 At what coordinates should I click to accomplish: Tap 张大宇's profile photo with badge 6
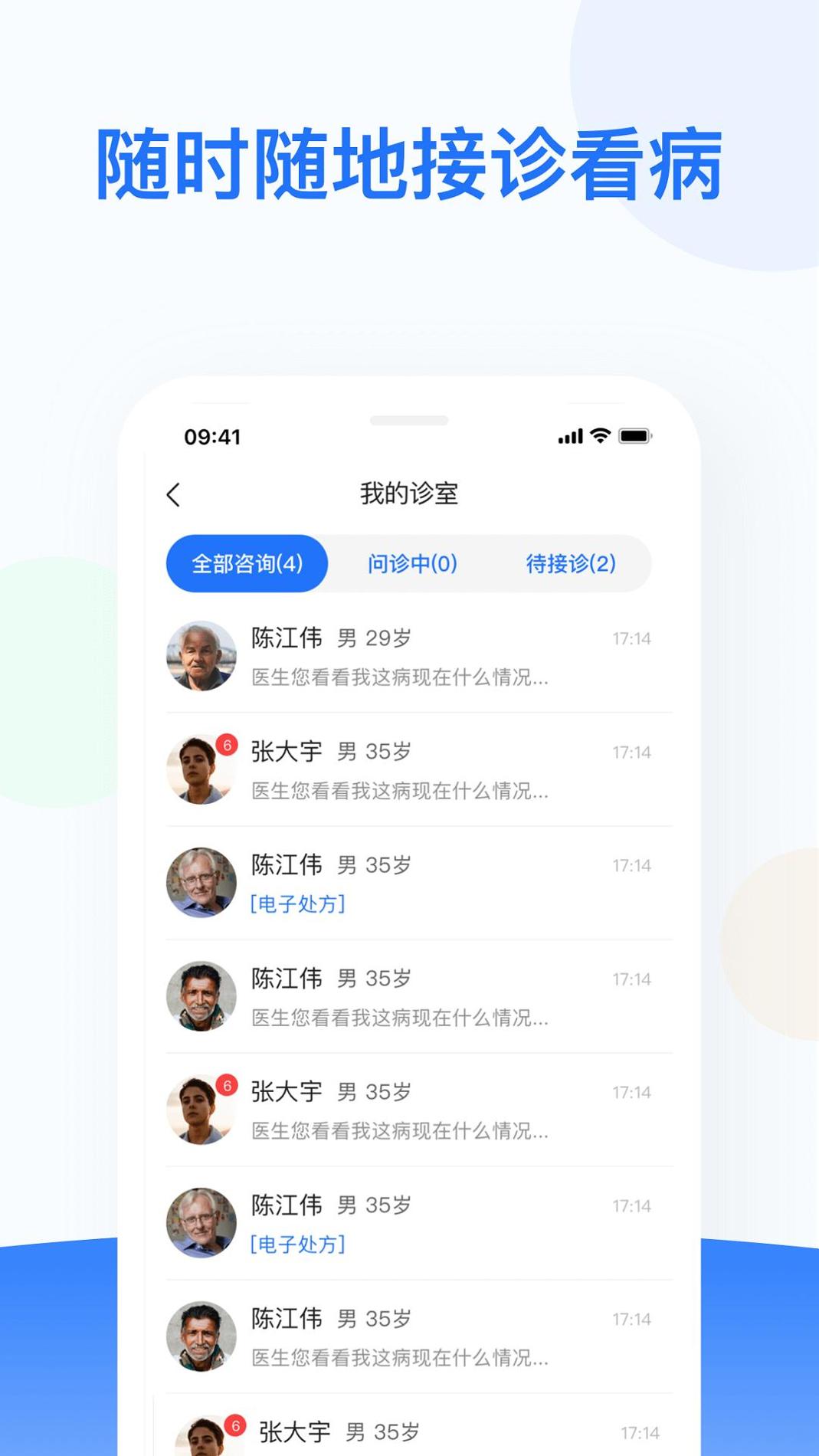click(201, 769)
